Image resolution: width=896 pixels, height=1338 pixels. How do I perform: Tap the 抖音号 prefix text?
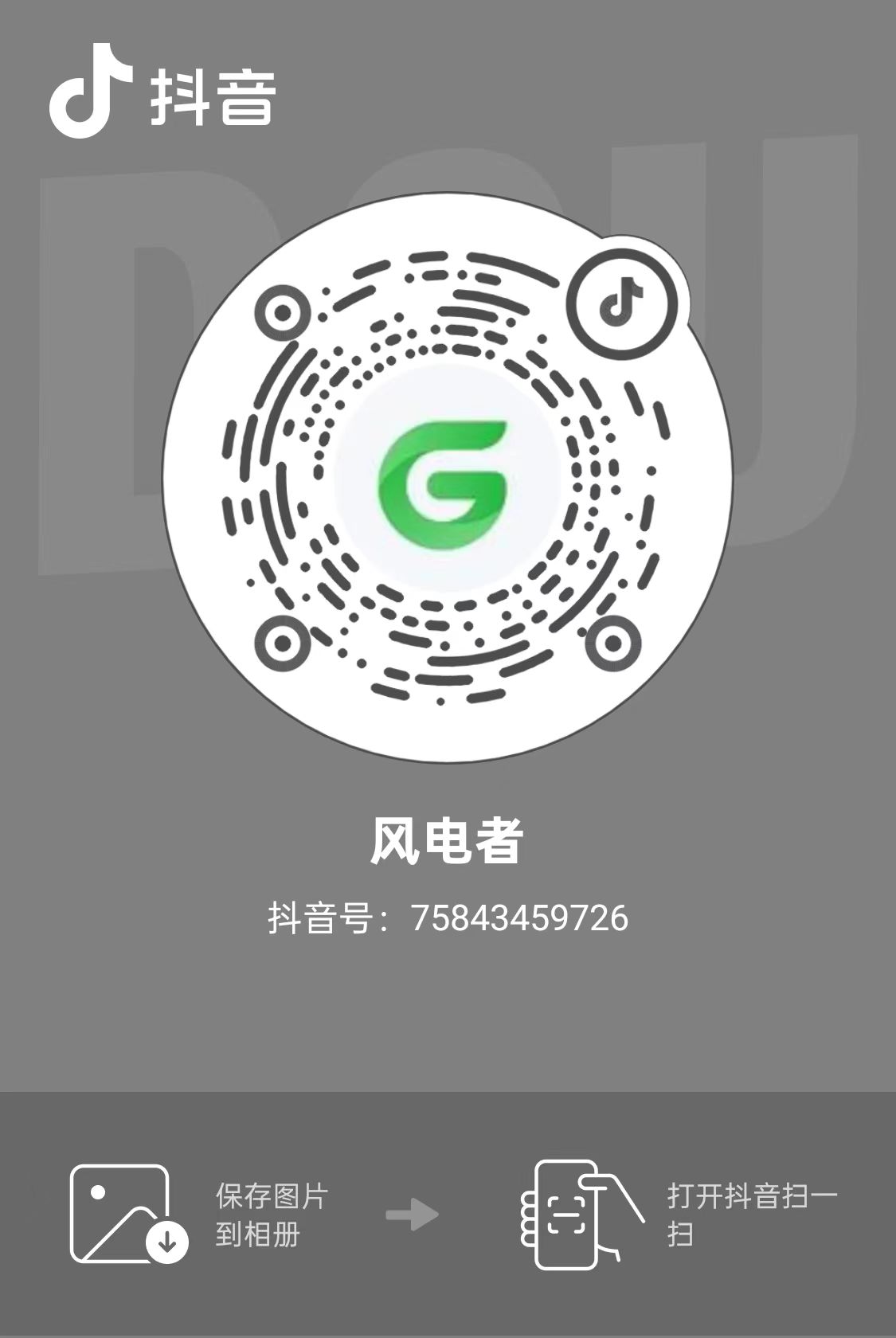click(323, 917)
